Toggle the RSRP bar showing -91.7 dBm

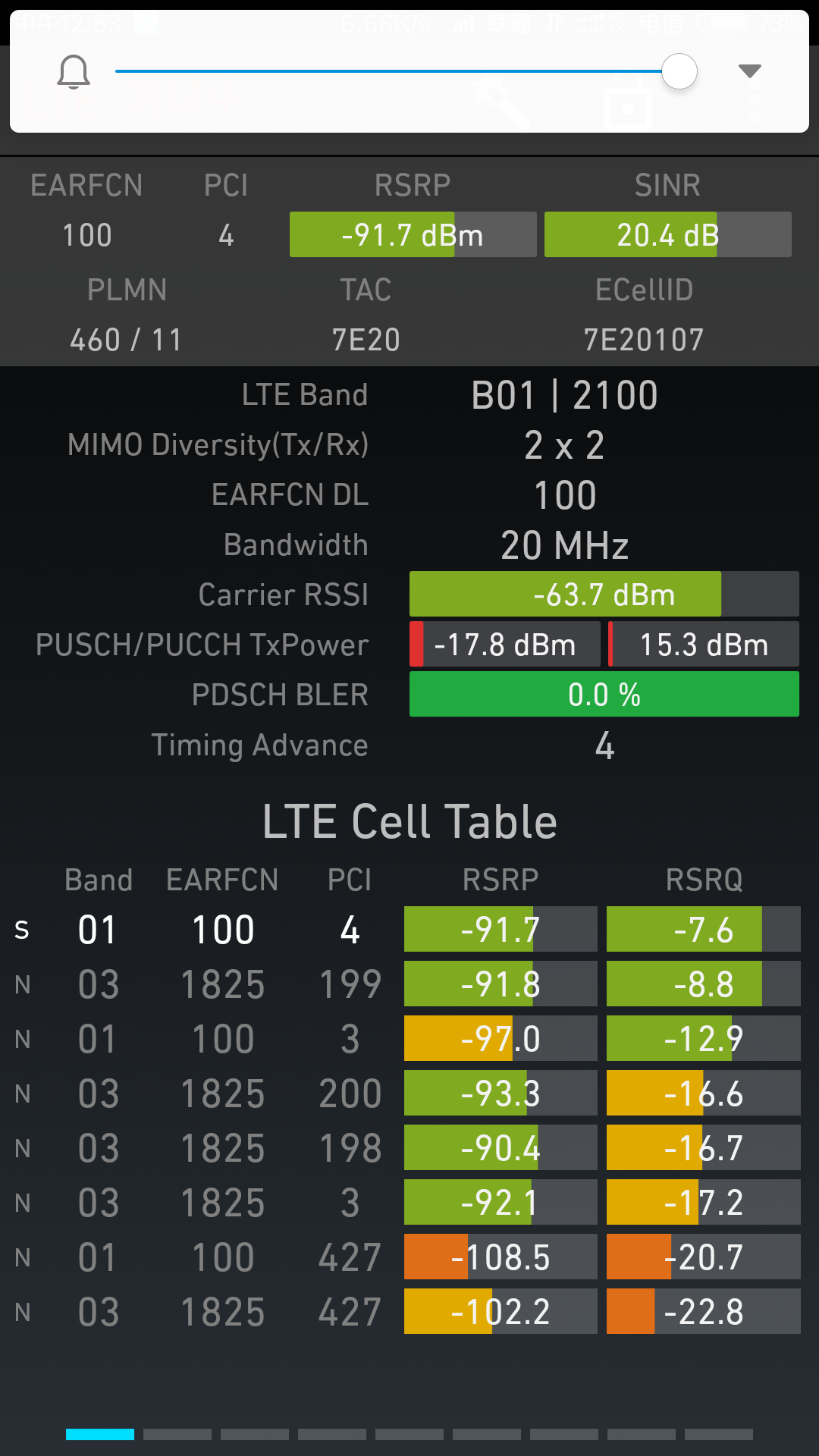[x=413, y=234]
